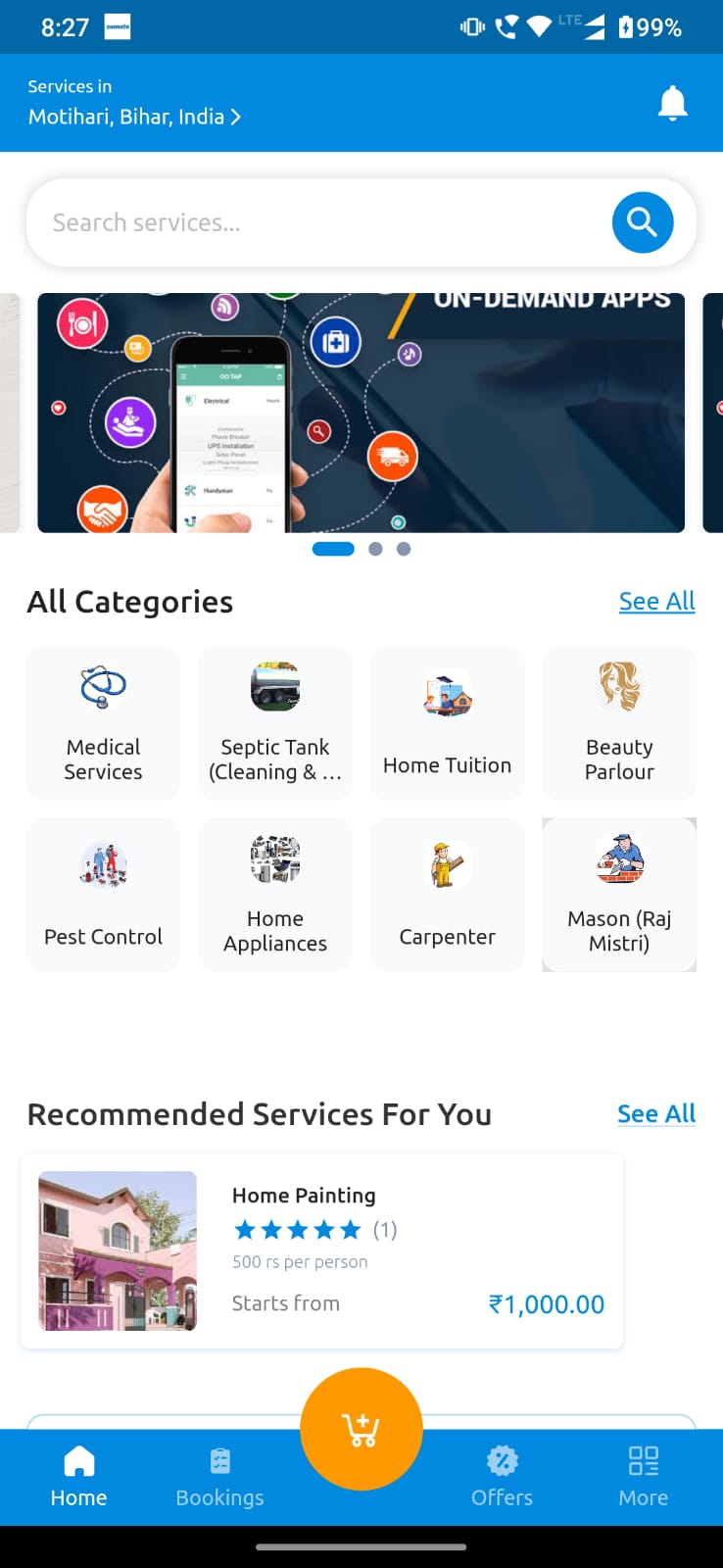Viewport: 723px width, 1568px height.
Task: Open Pest Control category
Action: click(x=103, y=894)
